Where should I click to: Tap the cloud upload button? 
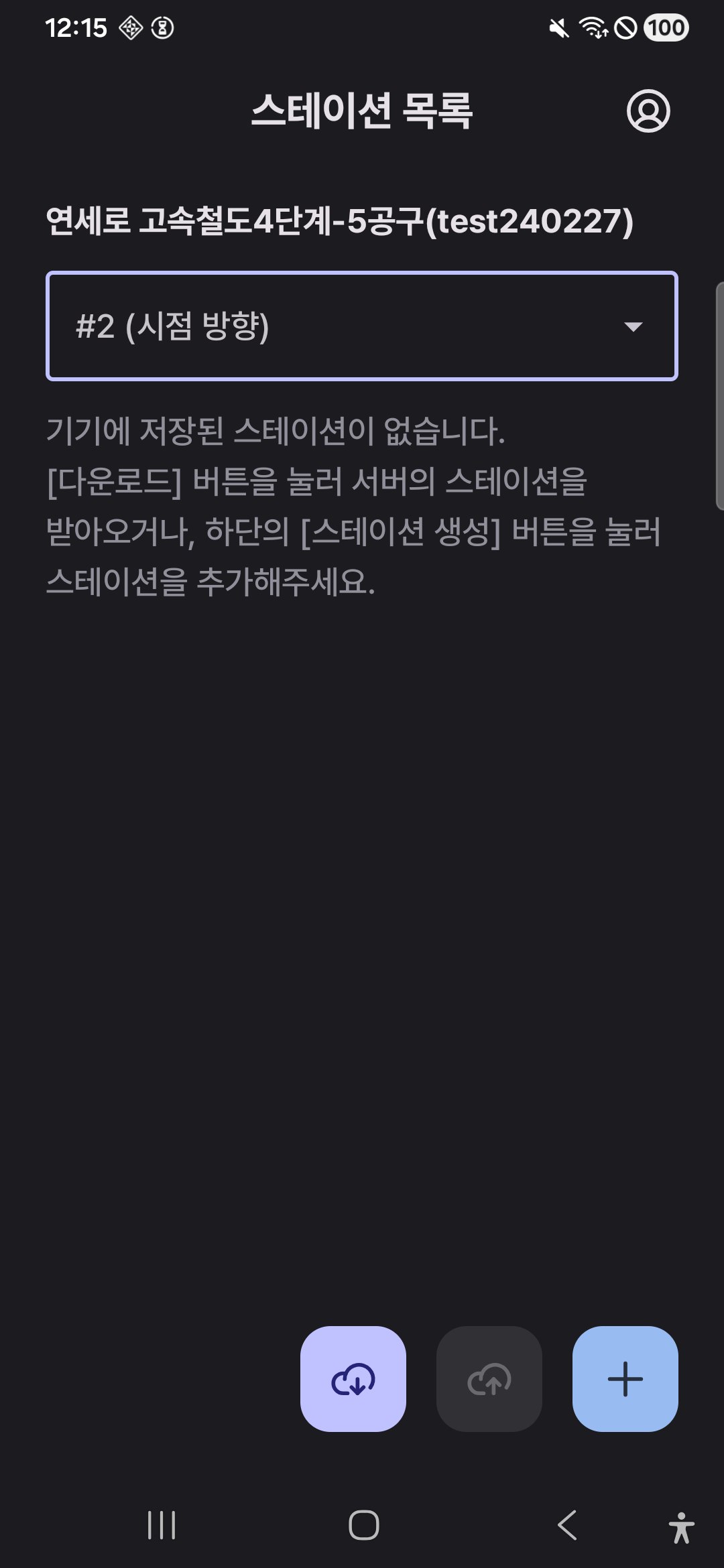(x=489, y=1379)
